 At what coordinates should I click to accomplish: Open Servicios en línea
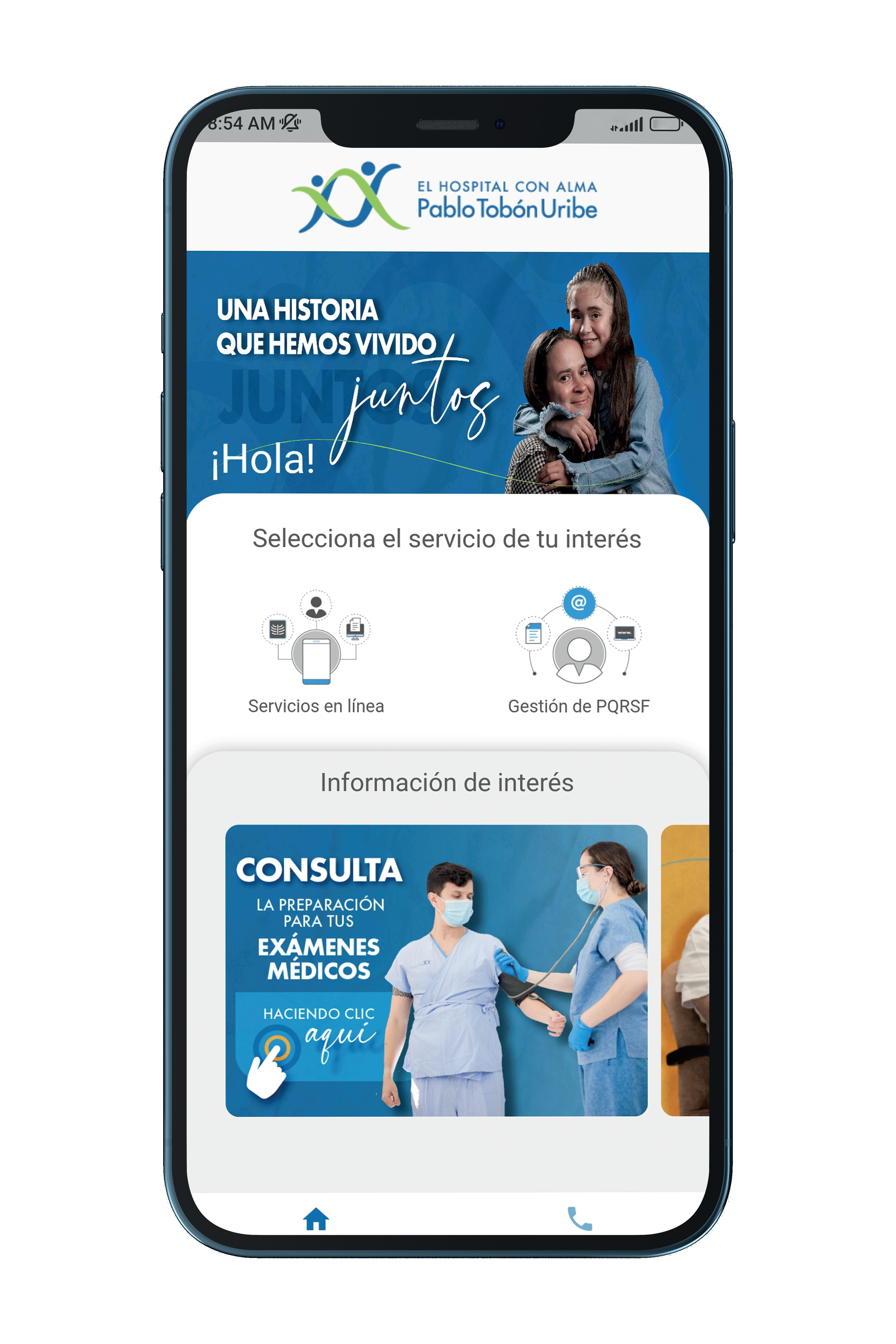(316, 652)
